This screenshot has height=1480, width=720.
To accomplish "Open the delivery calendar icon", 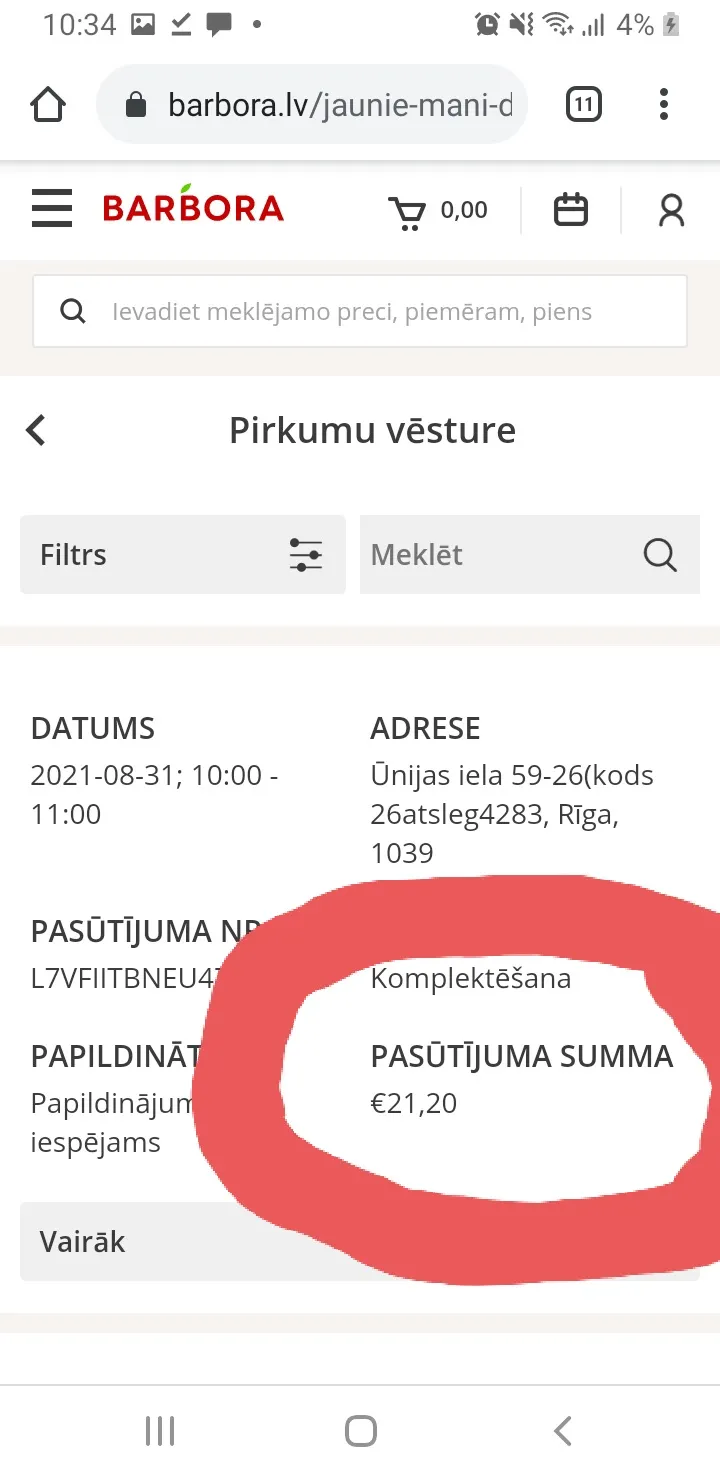I will click(571, 210).
